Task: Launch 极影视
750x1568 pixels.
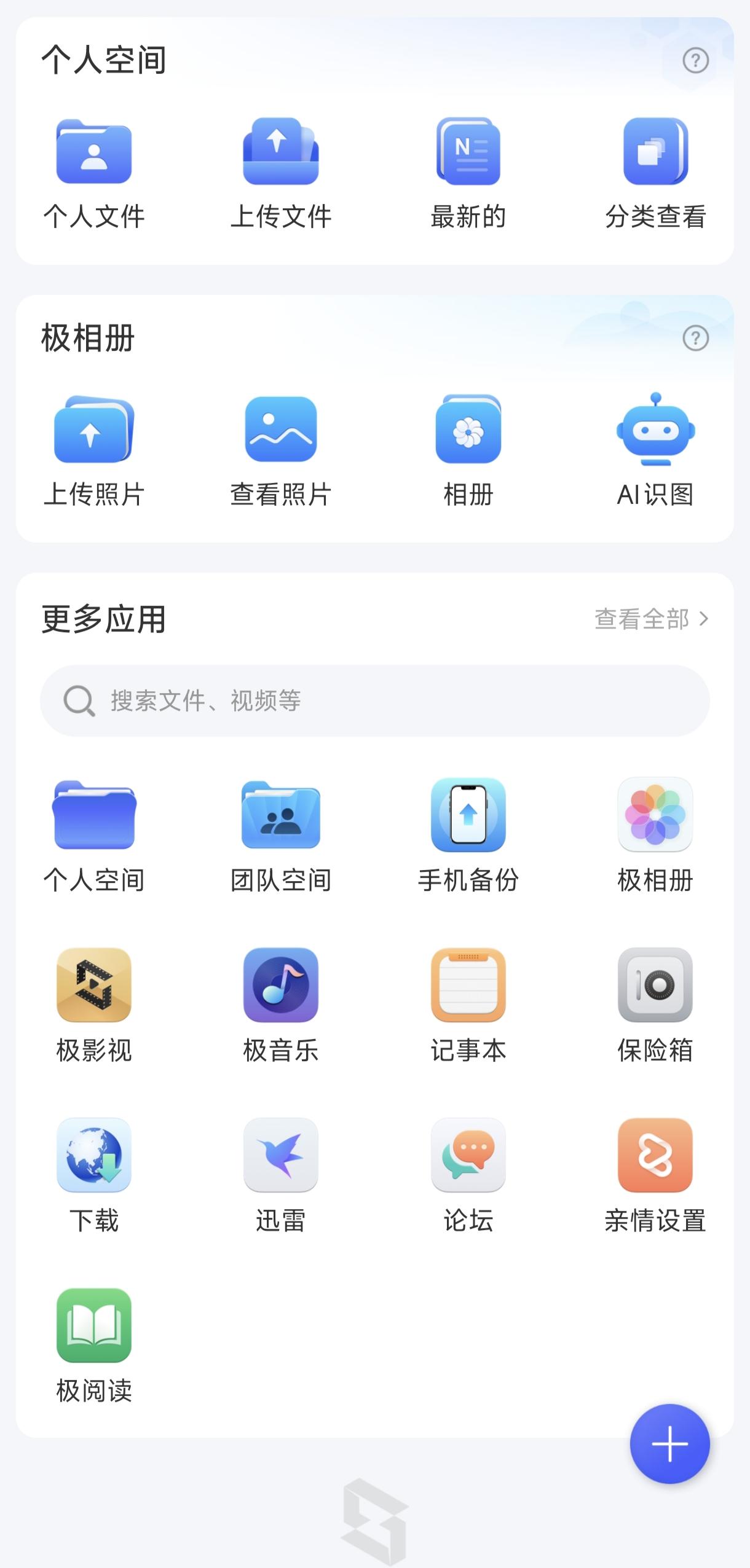Action: pyautogui.click(x=94, y=1006)
